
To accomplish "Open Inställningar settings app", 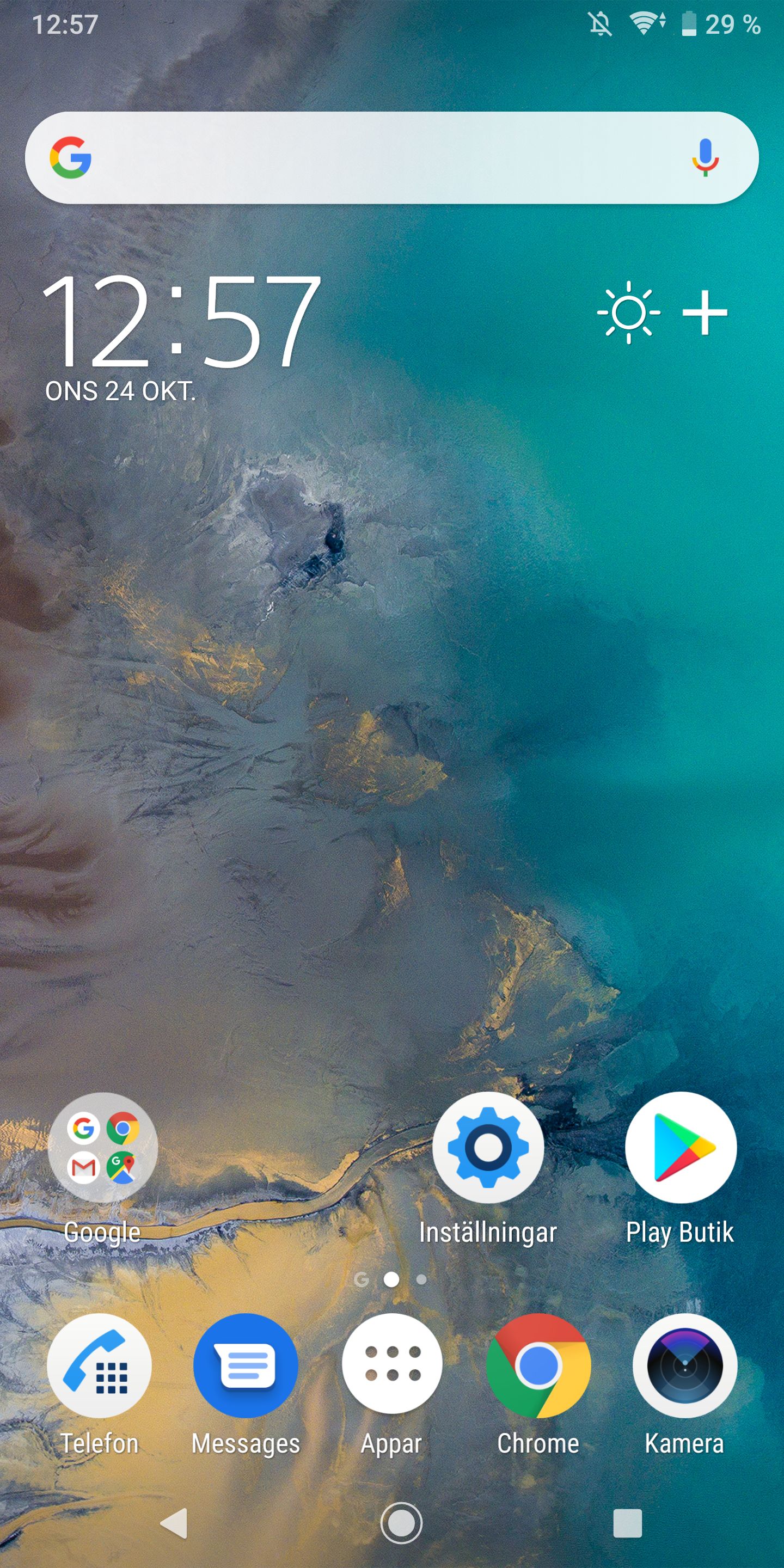I will point(488,1147).
